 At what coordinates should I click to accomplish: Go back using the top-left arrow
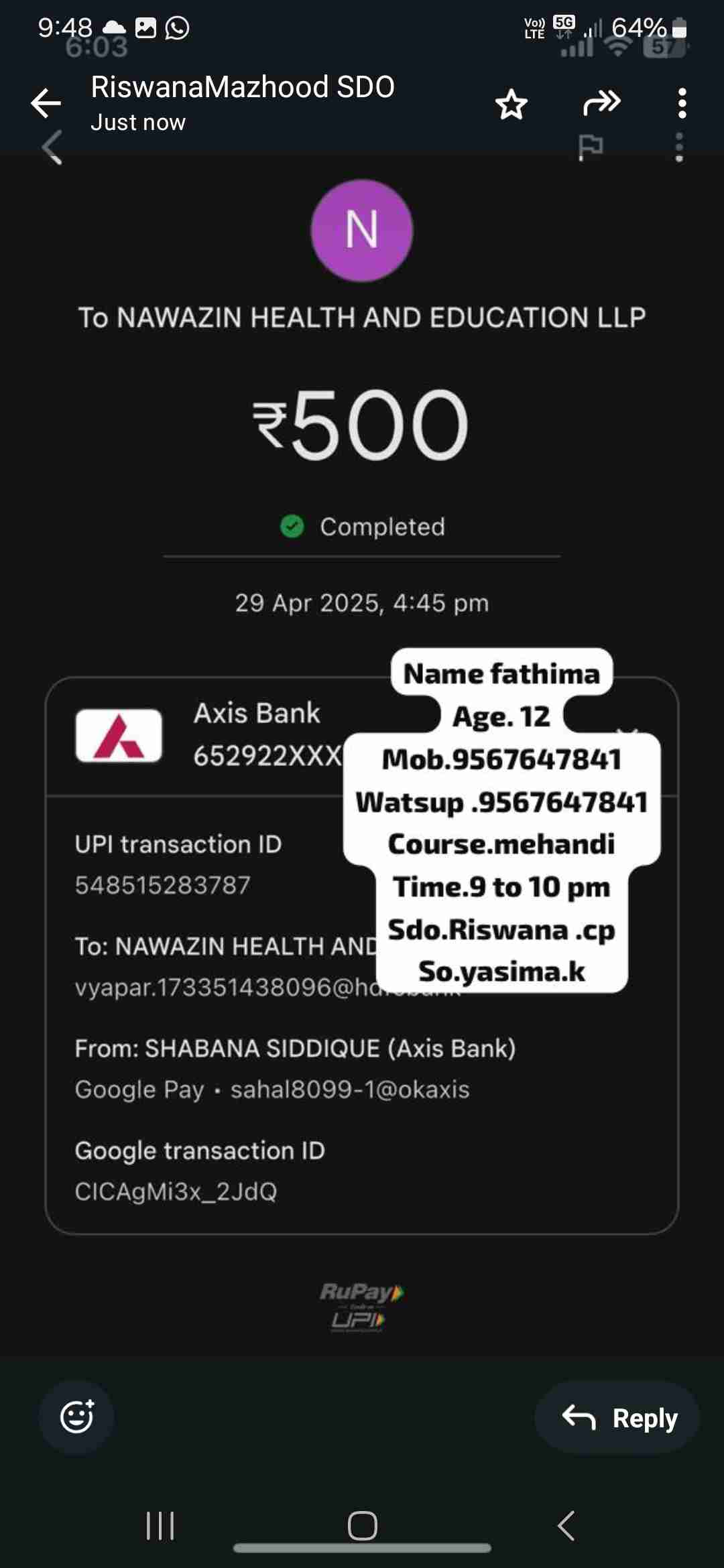pos(46,103)
